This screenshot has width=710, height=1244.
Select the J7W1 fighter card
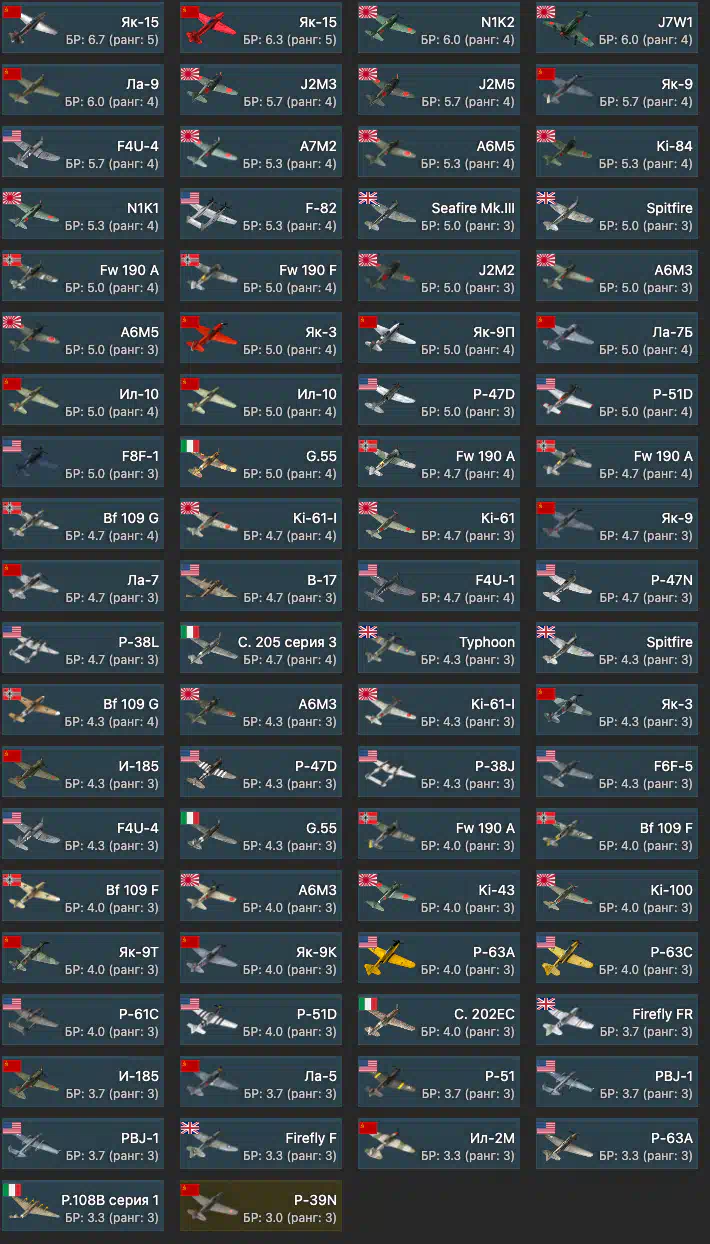point(616,28)
